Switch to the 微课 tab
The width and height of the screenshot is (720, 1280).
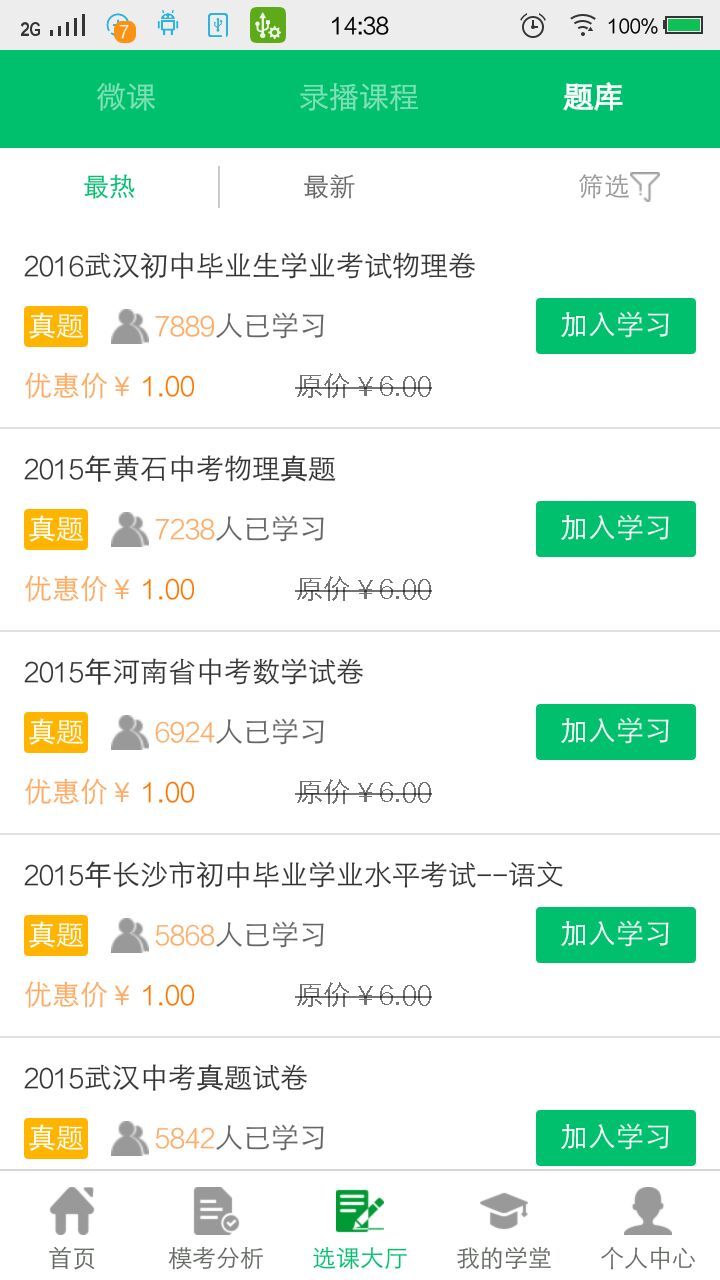tap(124, 98)
